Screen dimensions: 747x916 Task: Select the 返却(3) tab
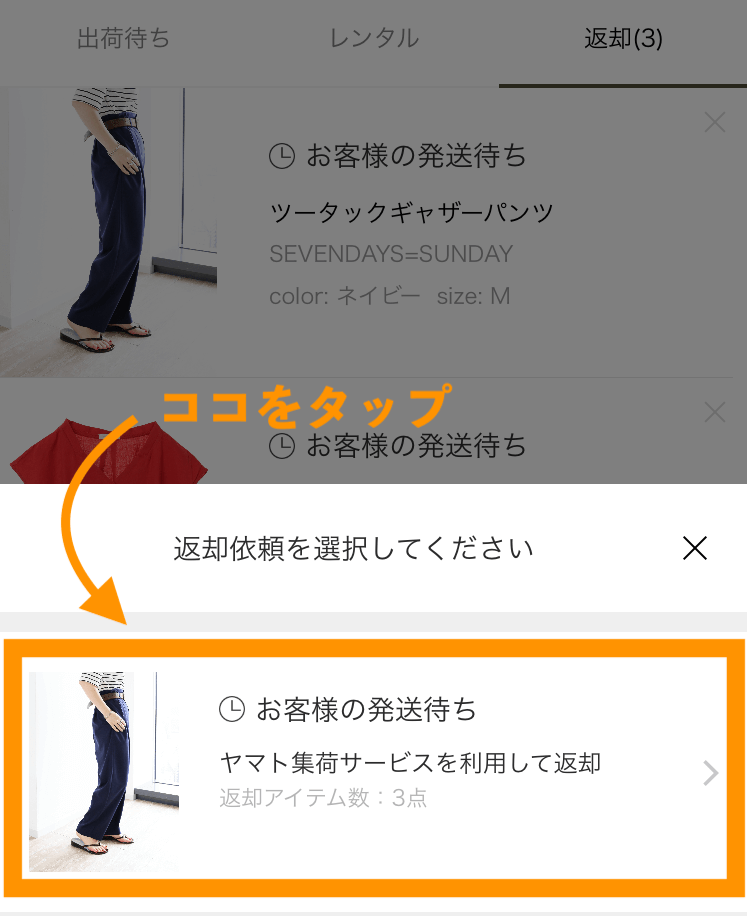pyautogui.click(x=623, y=40)
